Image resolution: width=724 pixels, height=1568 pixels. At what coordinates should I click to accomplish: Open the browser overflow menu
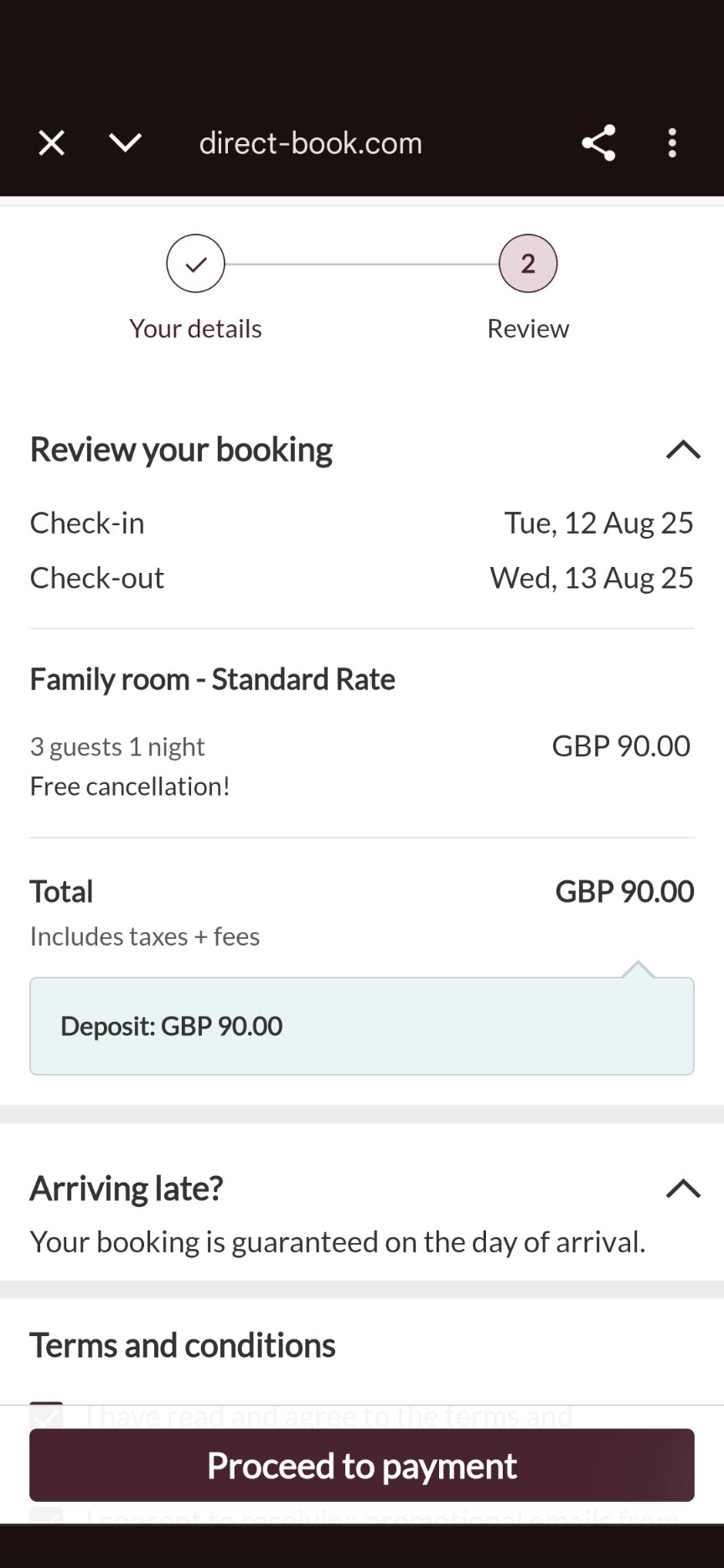point(672,142)
